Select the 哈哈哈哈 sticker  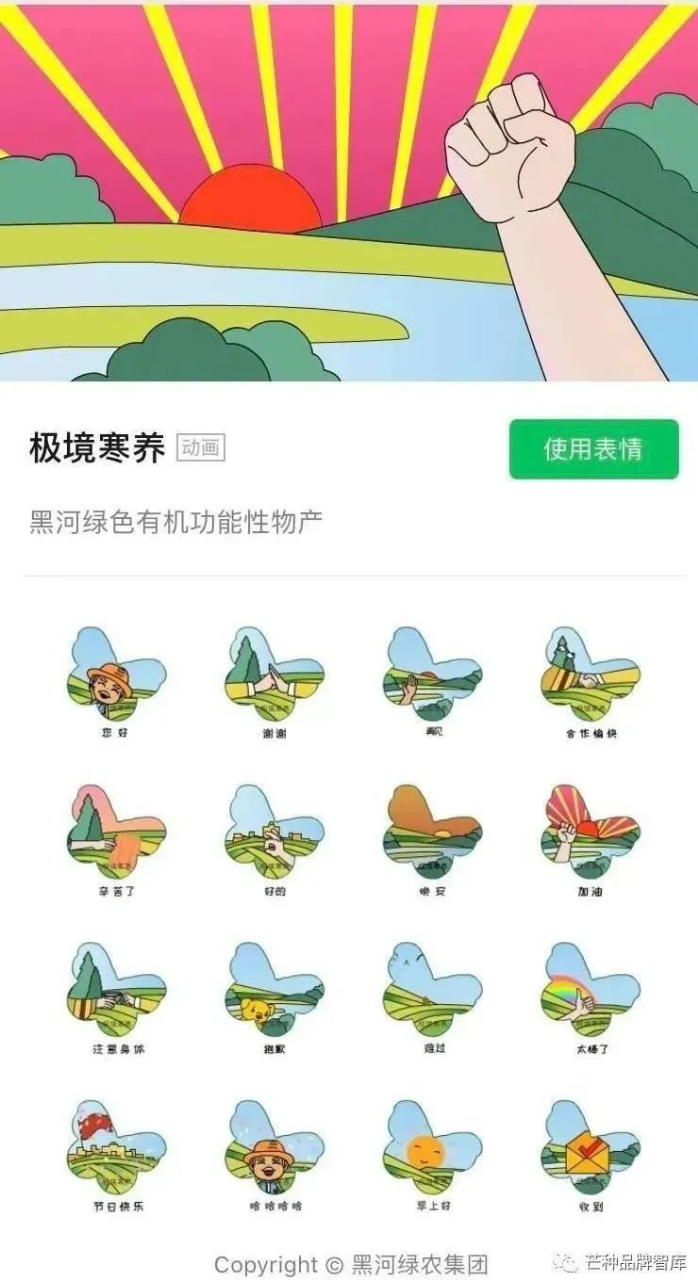(x=274, y=1148)
